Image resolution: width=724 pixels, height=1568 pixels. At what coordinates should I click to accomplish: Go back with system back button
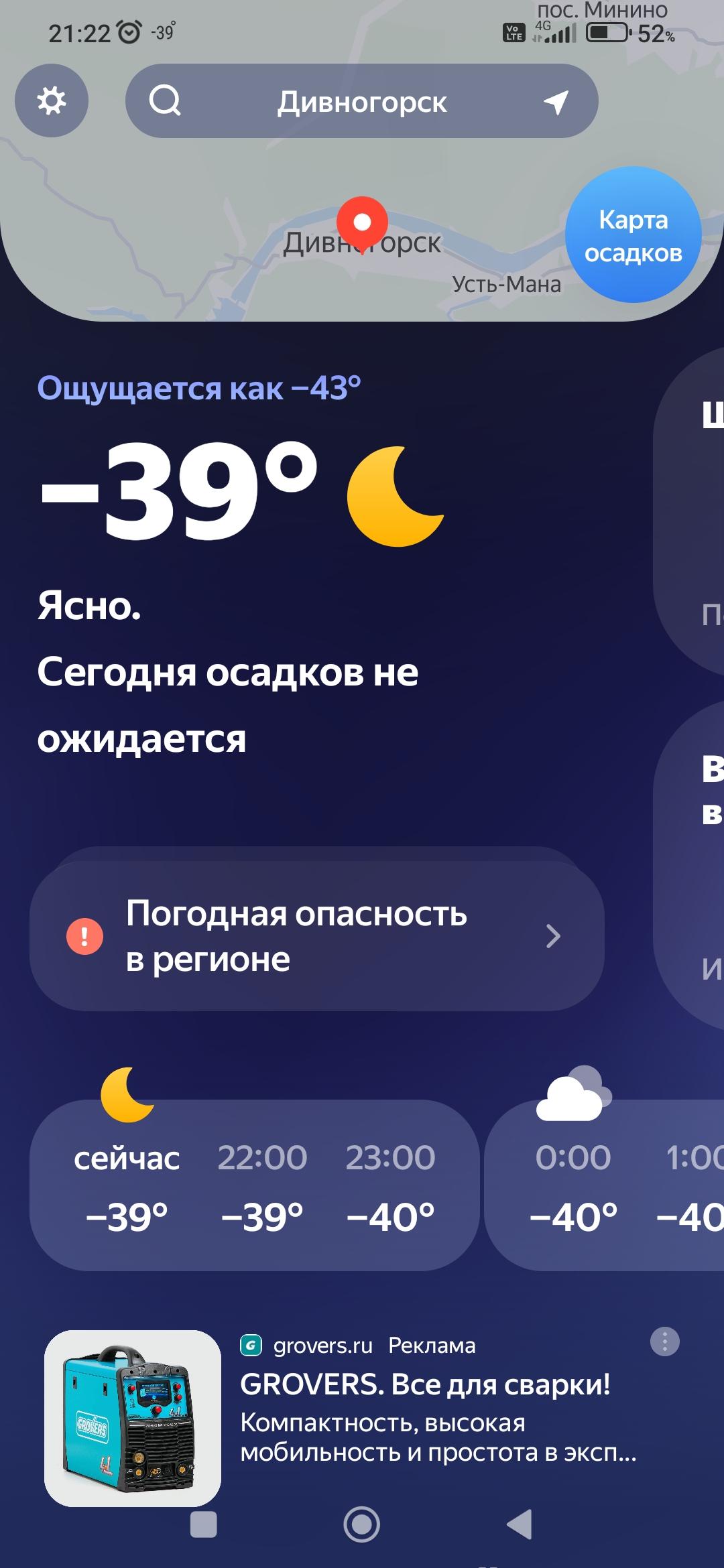pyautogui.click(x=520, y=1524)
